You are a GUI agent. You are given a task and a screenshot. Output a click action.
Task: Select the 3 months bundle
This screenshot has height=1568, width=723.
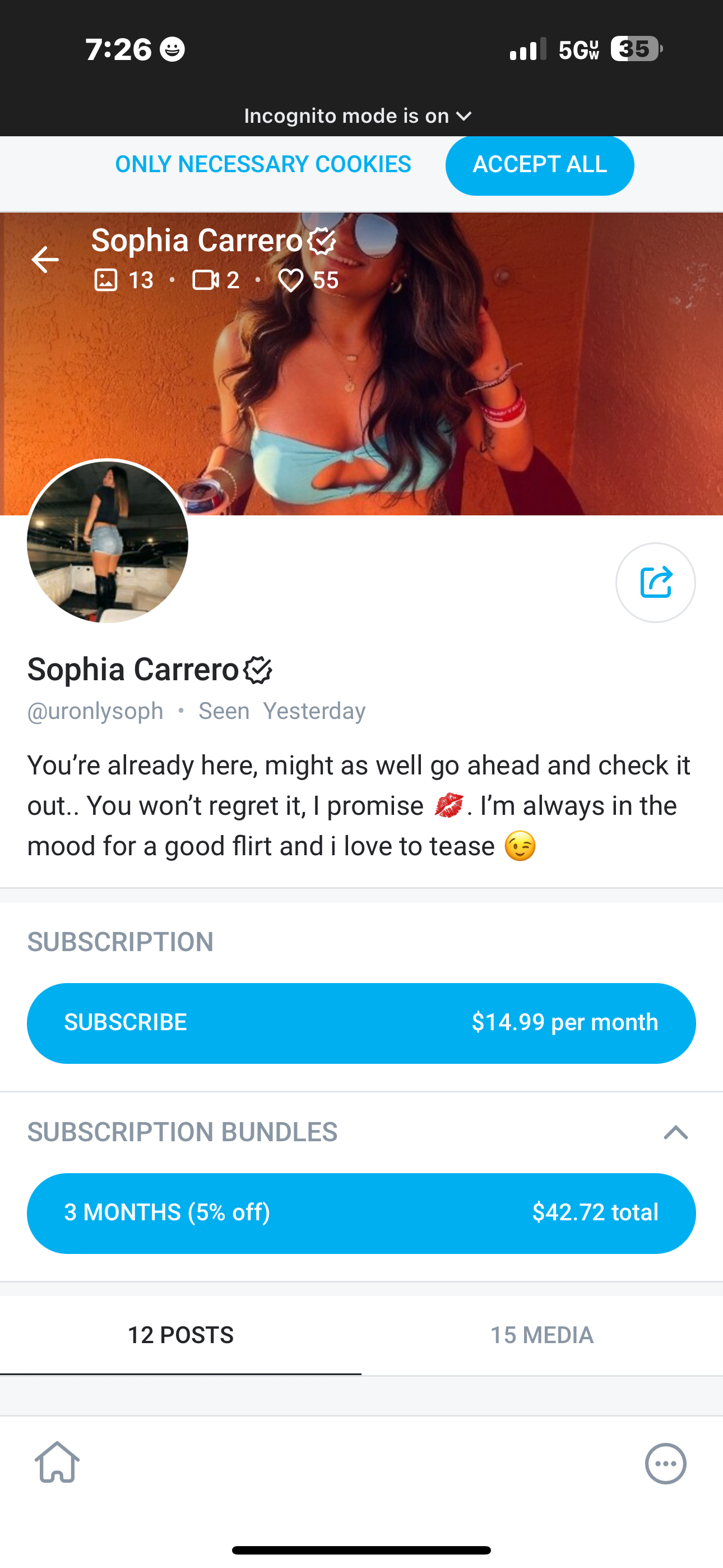point(361,1212)
